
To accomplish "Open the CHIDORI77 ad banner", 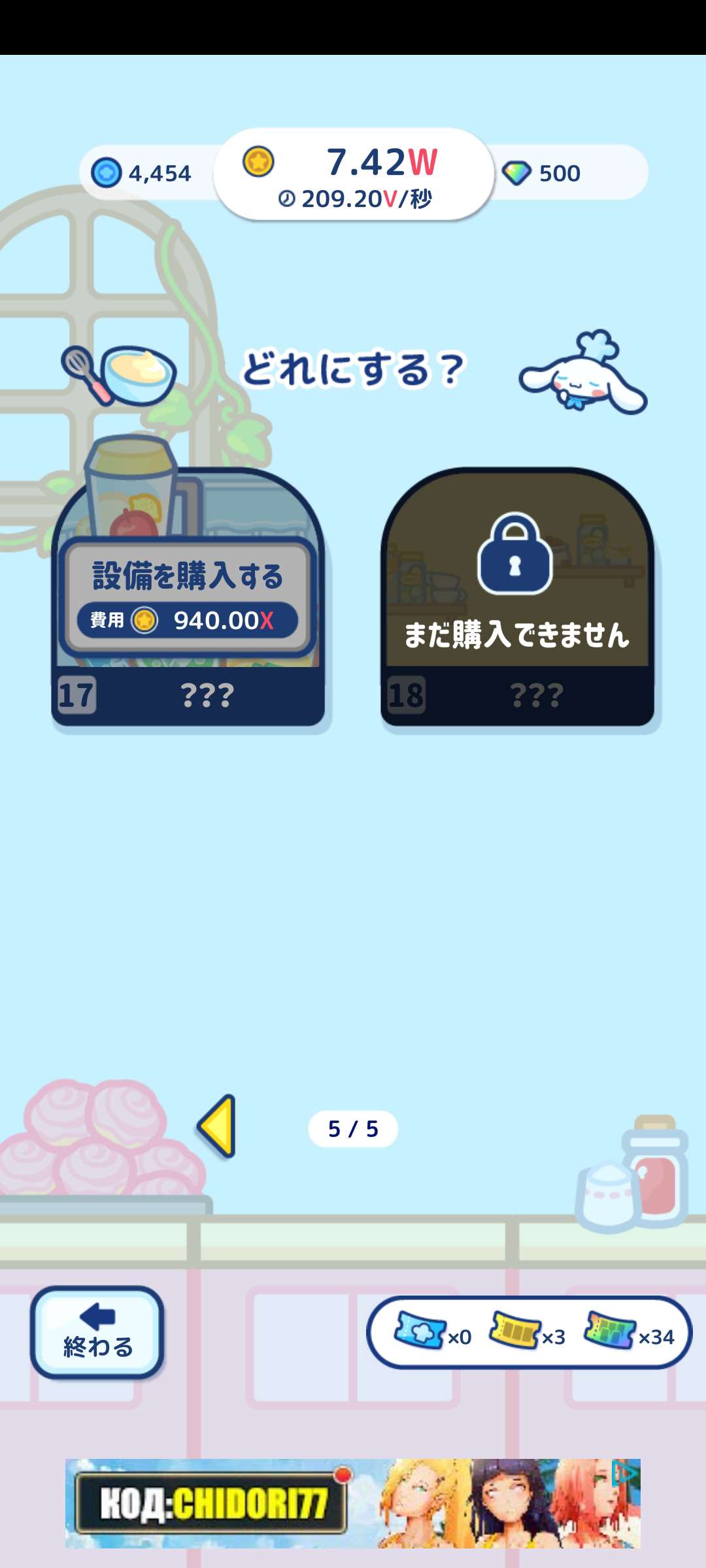I will (x=340, y=1503).
